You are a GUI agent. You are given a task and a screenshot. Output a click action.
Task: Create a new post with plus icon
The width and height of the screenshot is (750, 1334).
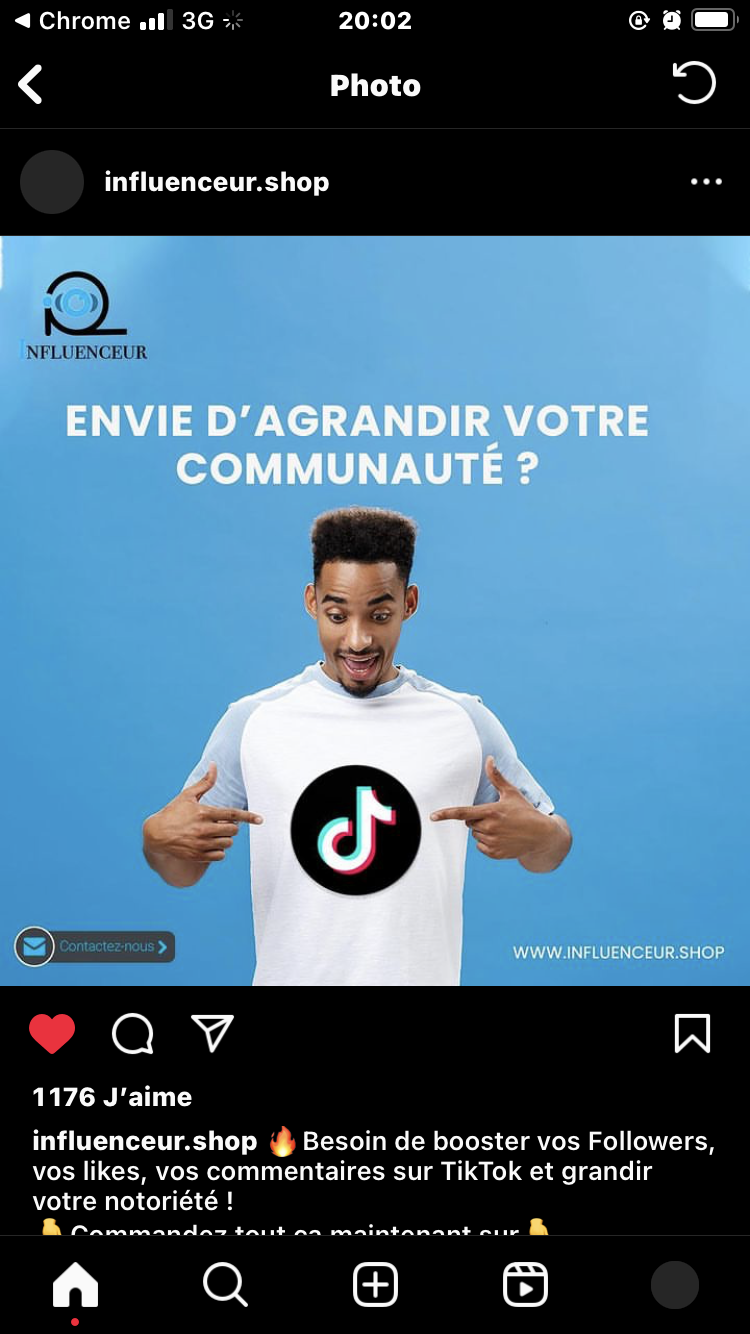(375, 1284)
